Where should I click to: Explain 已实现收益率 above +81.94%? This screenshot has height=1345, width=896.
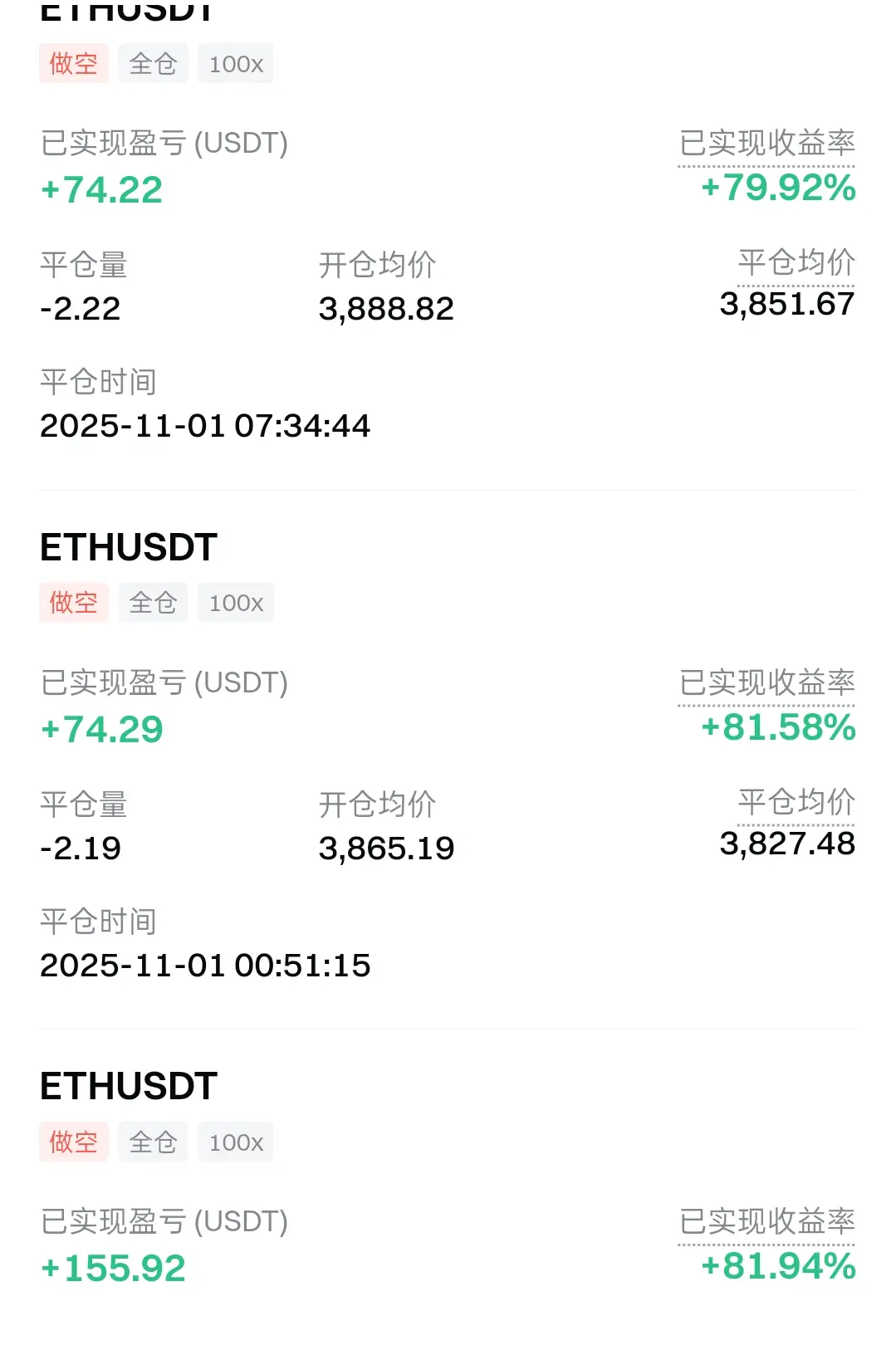point(766,1222)
